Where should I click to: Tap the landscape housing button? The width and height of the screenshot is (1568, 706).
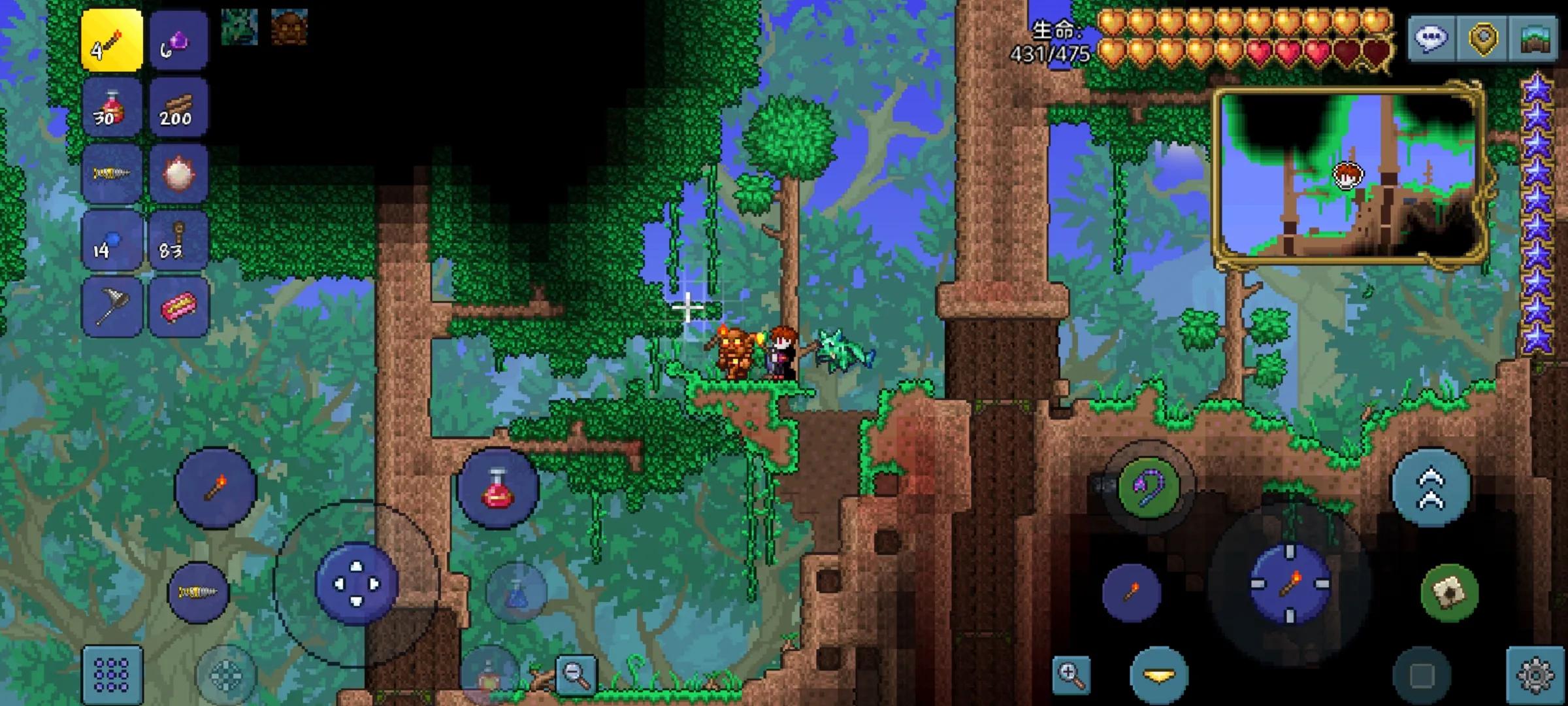click(x=1535, y=39)
